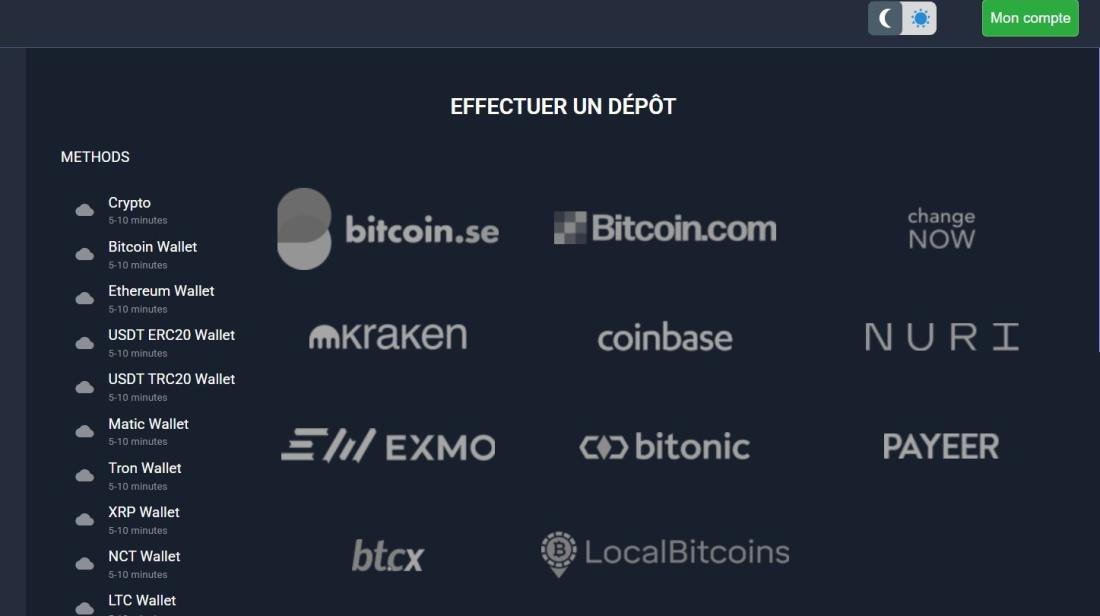Open Kraken exchange tile
The image size is (1100, 616).
[x=388, y=337]
